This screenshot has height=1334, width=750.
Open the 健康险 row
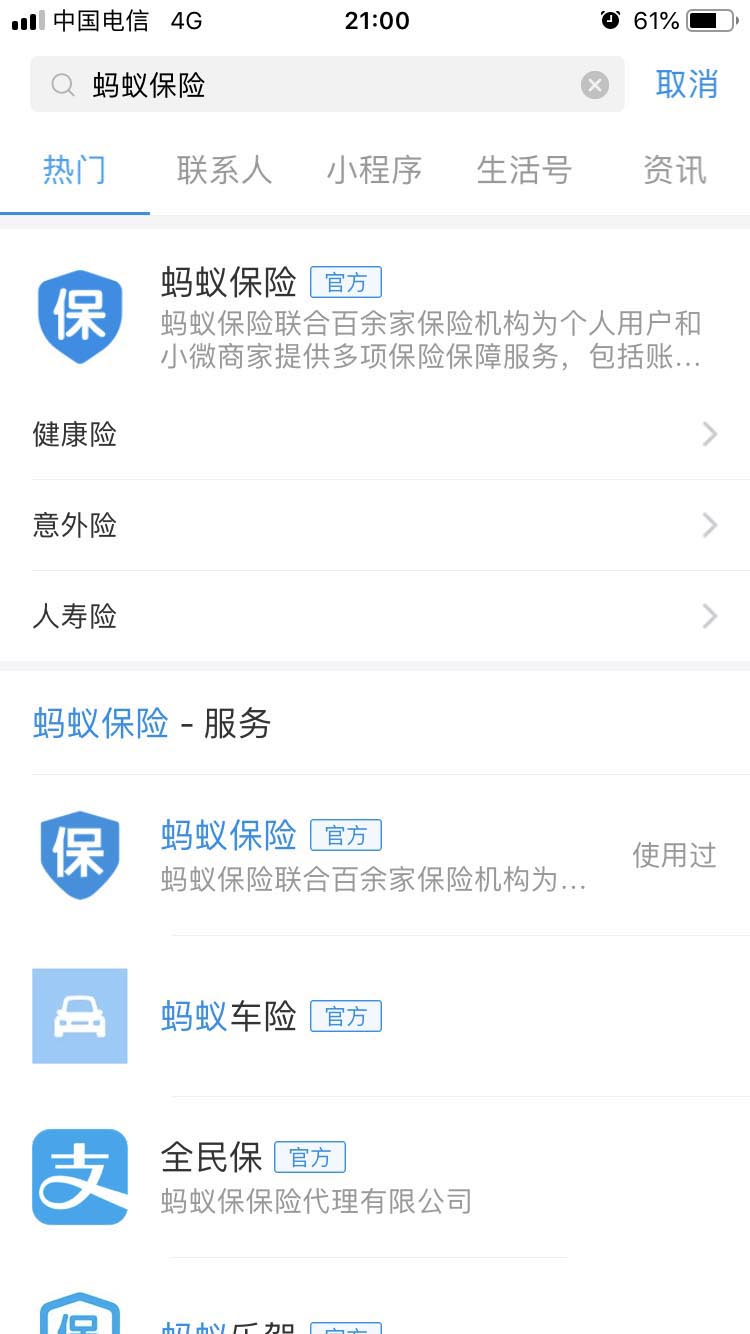pos(375,434)
